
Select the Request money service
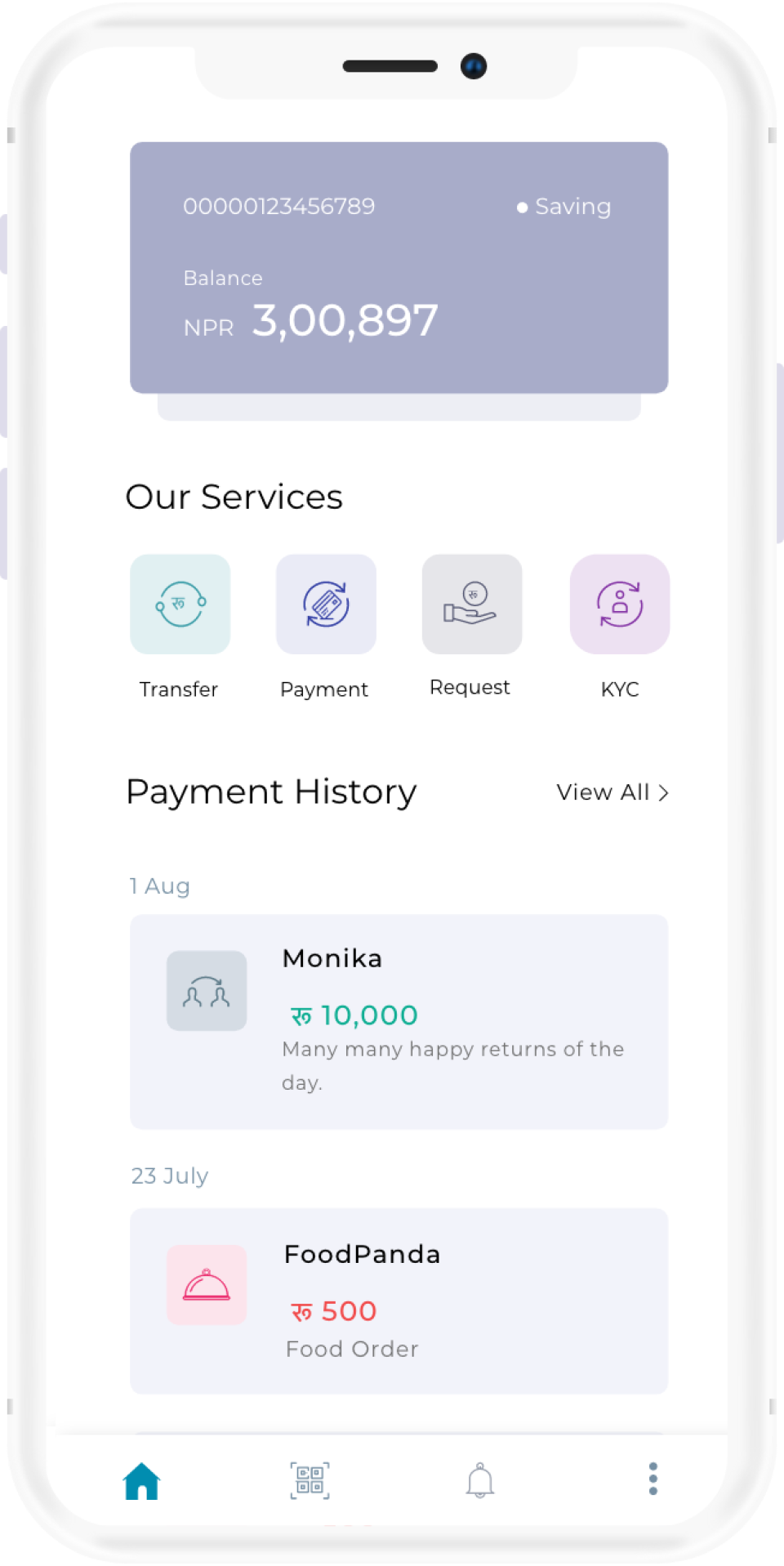click(x=472, y=604)
